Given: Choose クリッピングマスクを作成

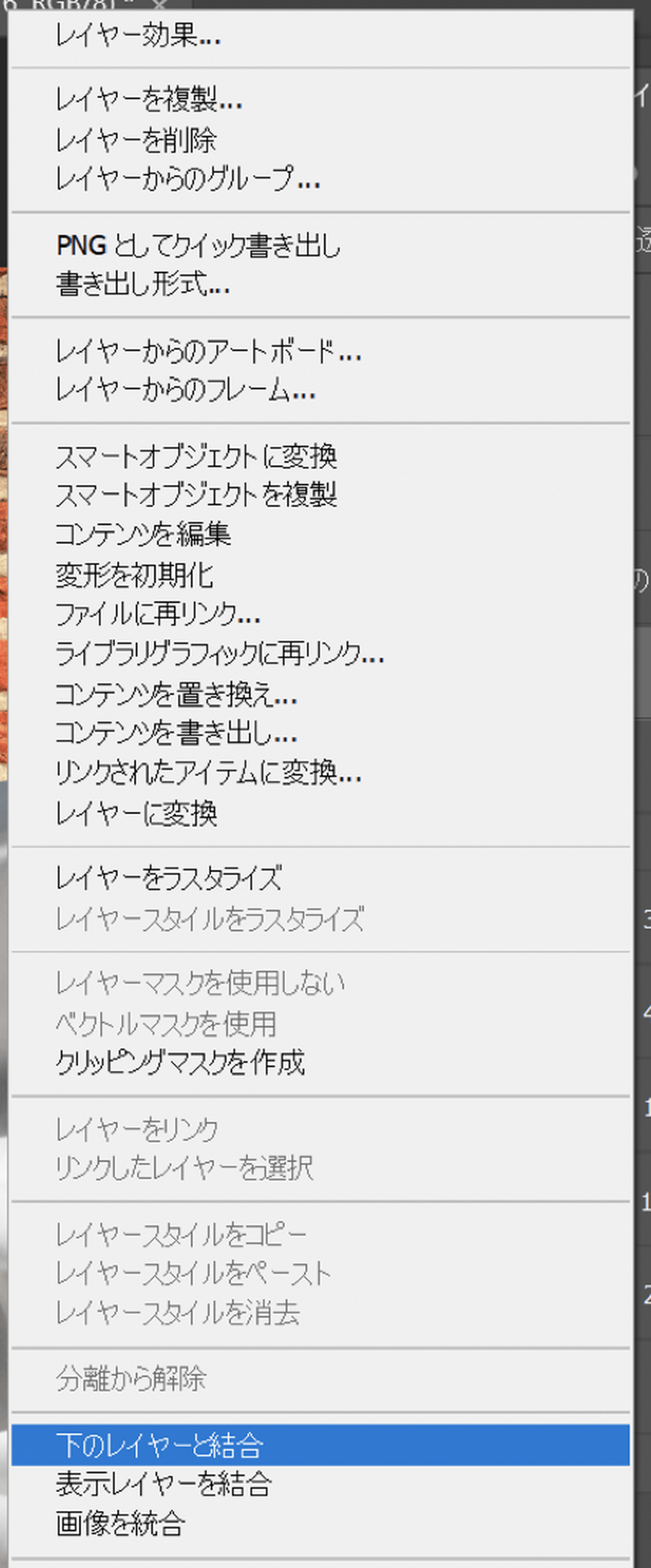Looking at the screenshot, I should tap(180, 1062).
